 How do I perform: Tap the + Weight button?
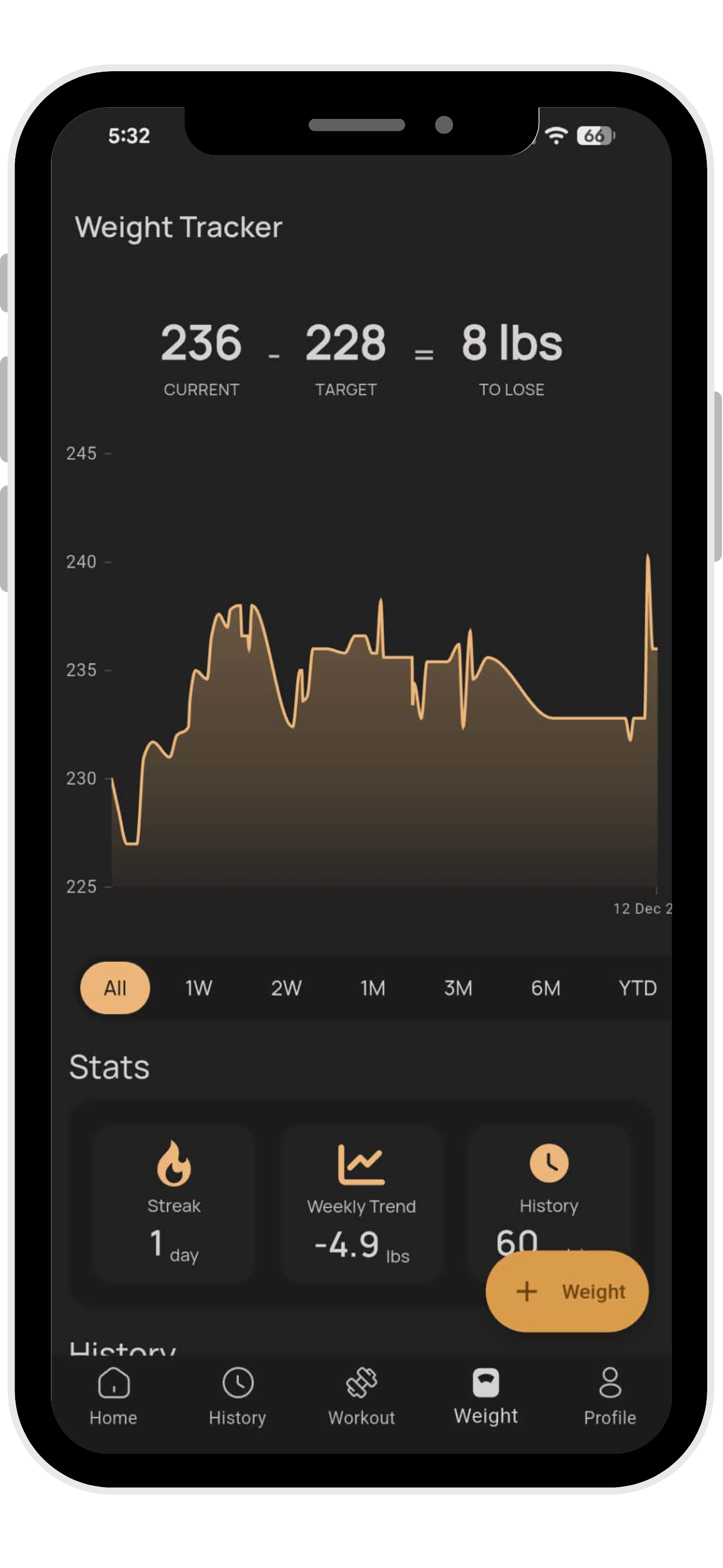[x=567, y=1292]
